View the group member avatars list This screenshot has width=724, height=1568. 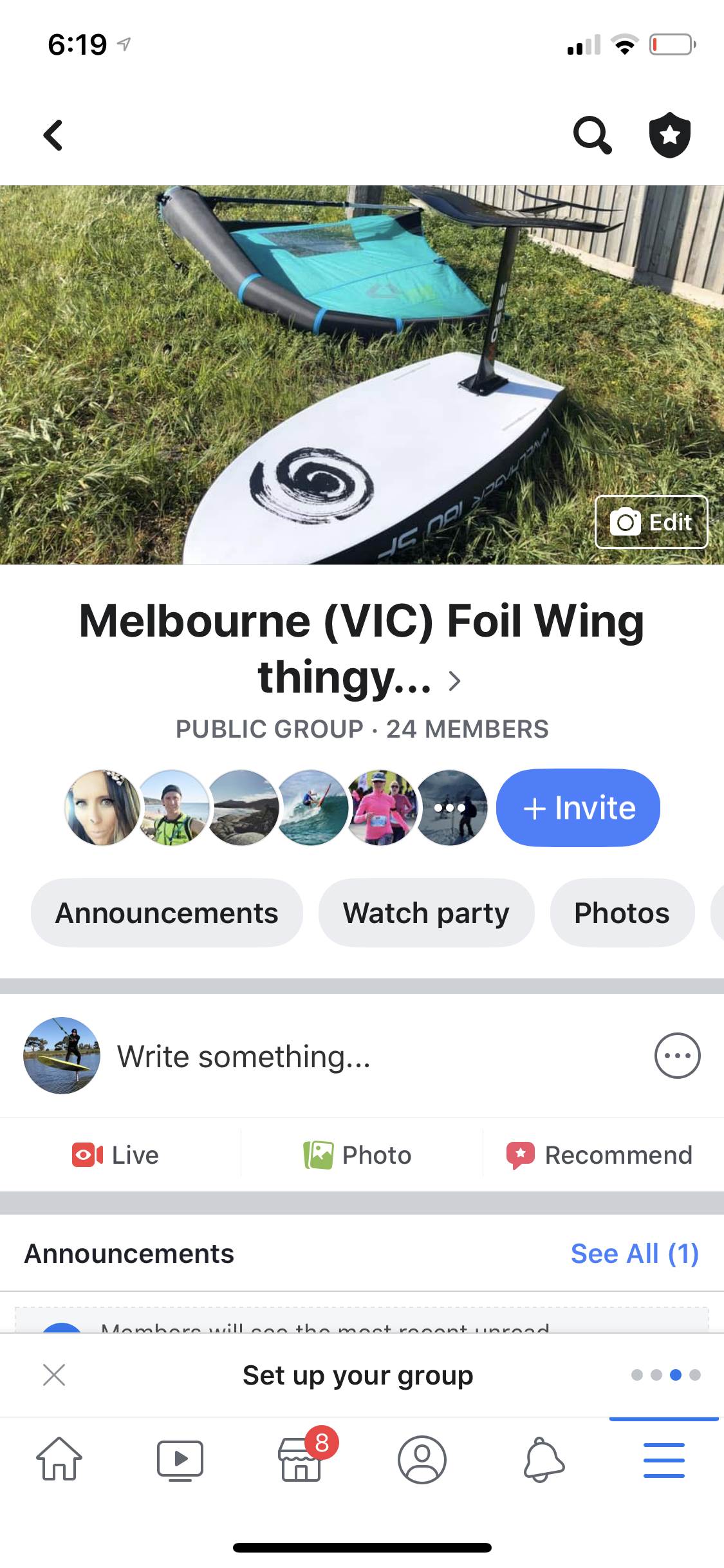(x=275, y=808)
